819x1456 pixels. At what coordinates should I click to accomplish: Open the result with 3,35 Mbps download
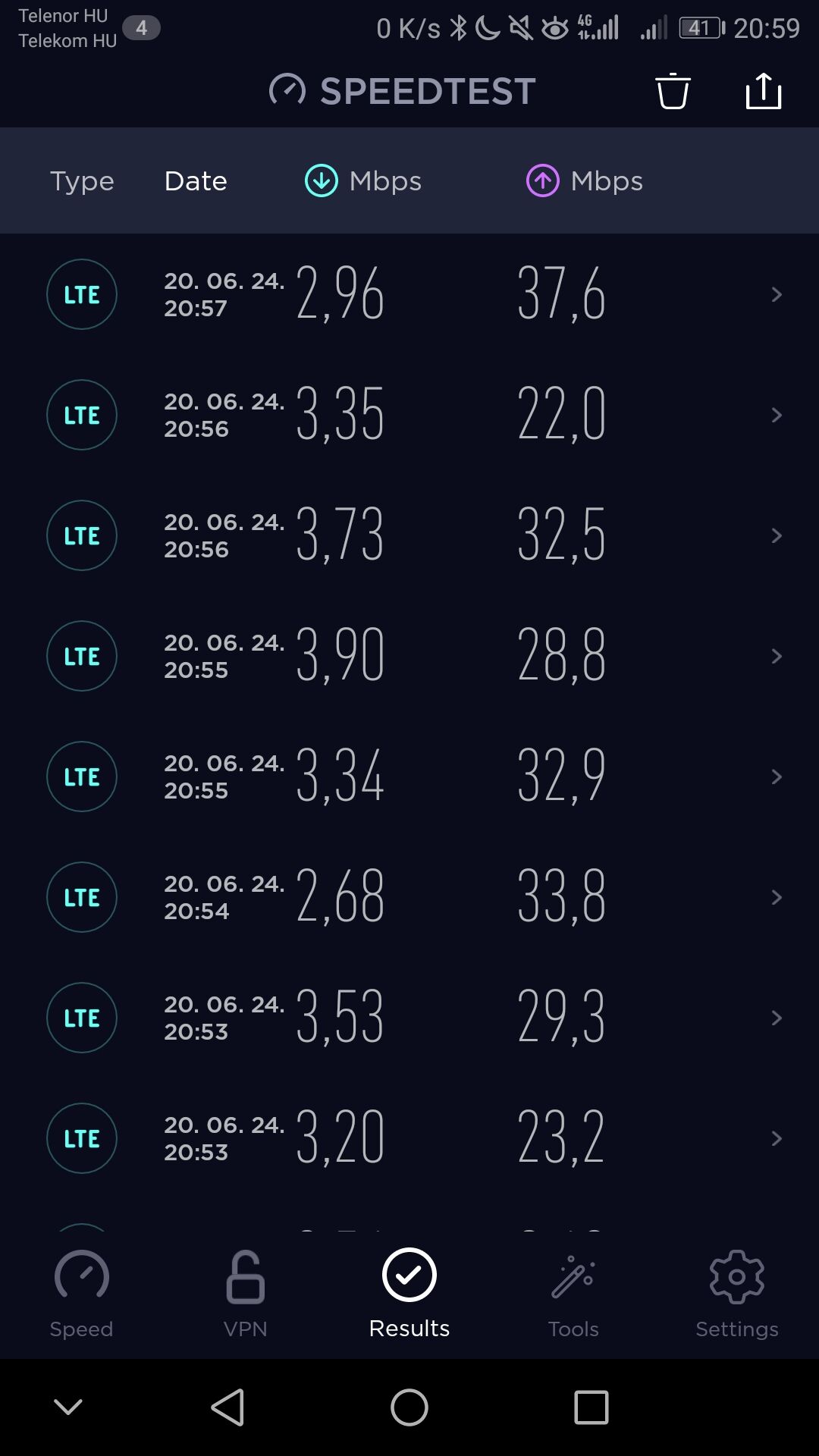pyautogui.click(x=409, y=415)
